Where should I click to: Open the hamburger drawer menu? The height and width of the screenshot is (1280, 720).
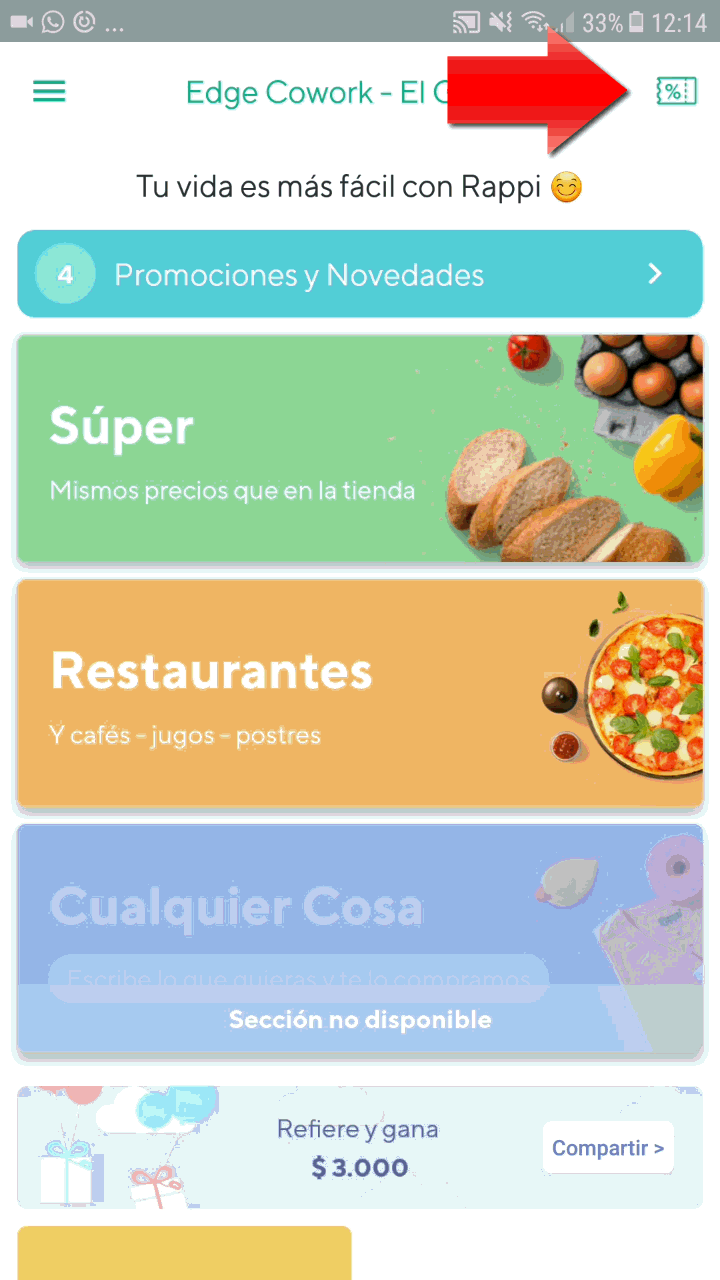tap(49, 92)
